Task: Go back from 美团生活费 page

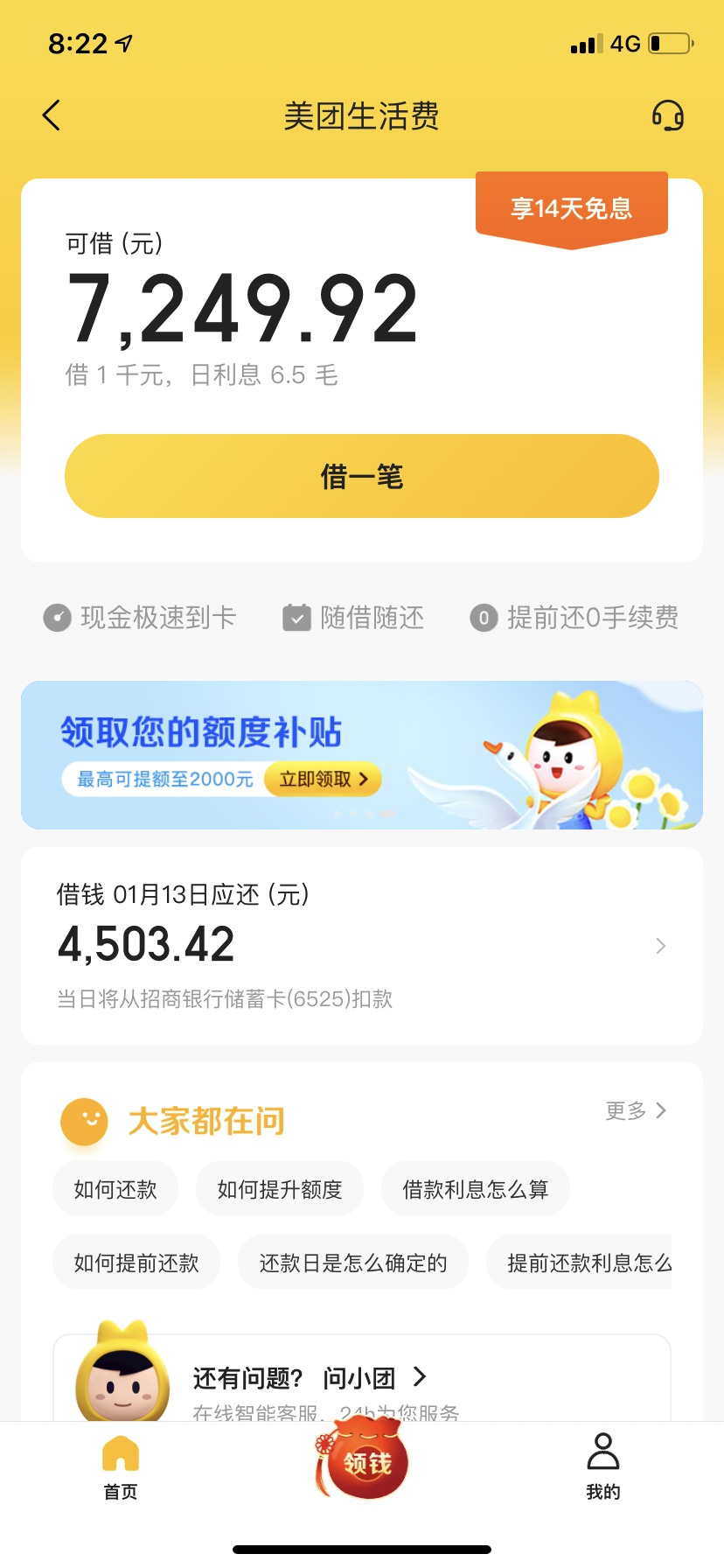Action: coord(52,115)
